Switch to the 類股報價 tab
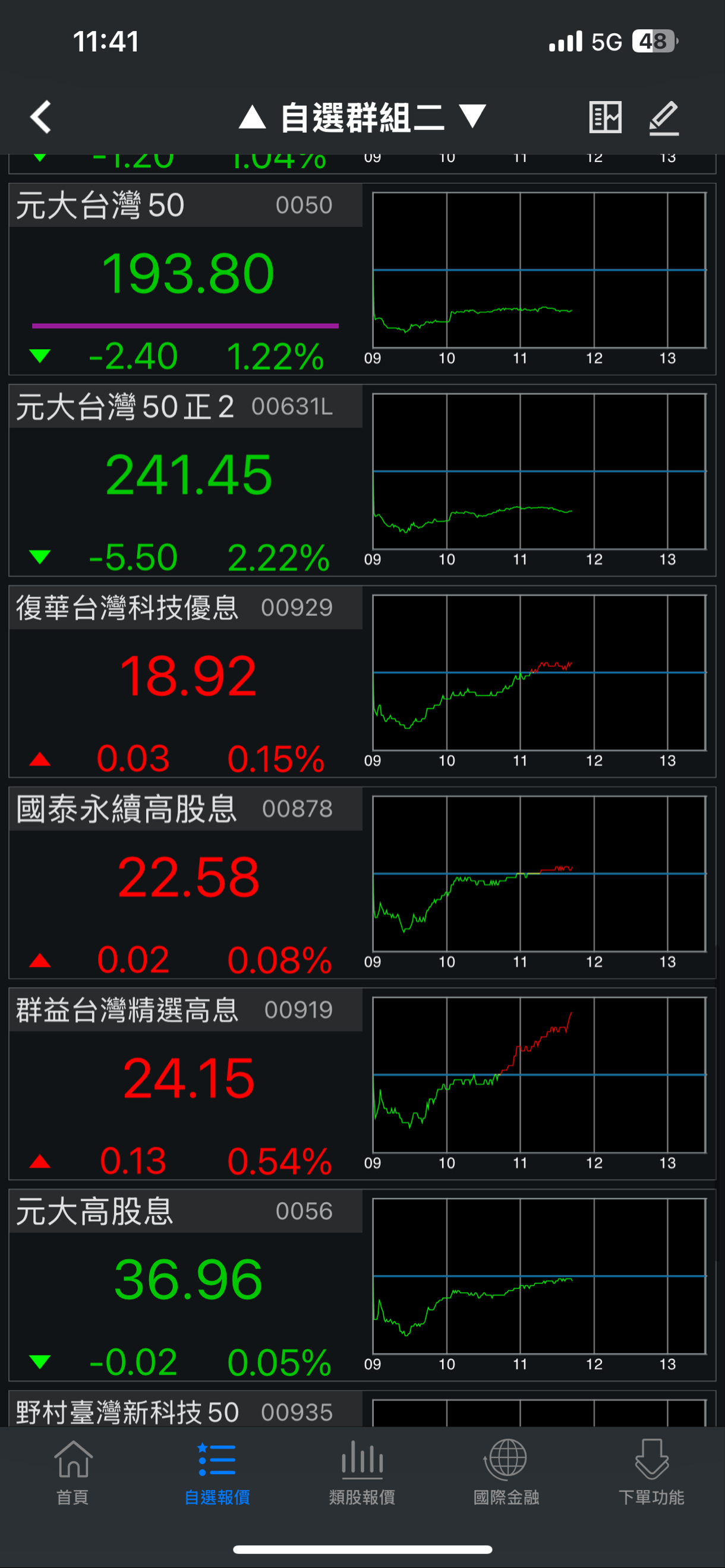725x1568 pixels. pos(362,1471)
